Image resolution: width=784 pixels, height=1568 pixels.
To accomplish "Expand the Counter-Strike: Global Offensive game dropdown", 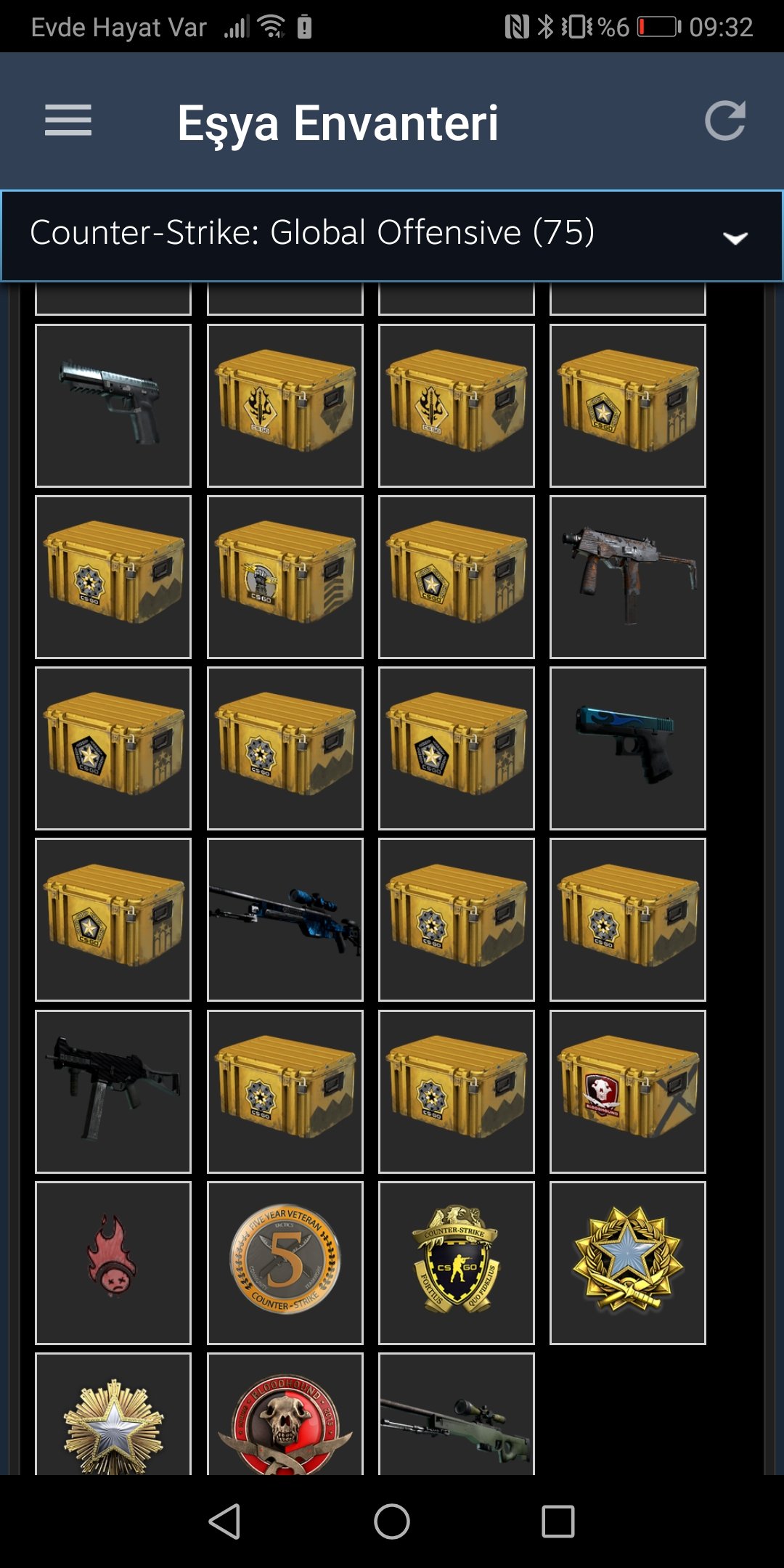I will tap(392, 236).
